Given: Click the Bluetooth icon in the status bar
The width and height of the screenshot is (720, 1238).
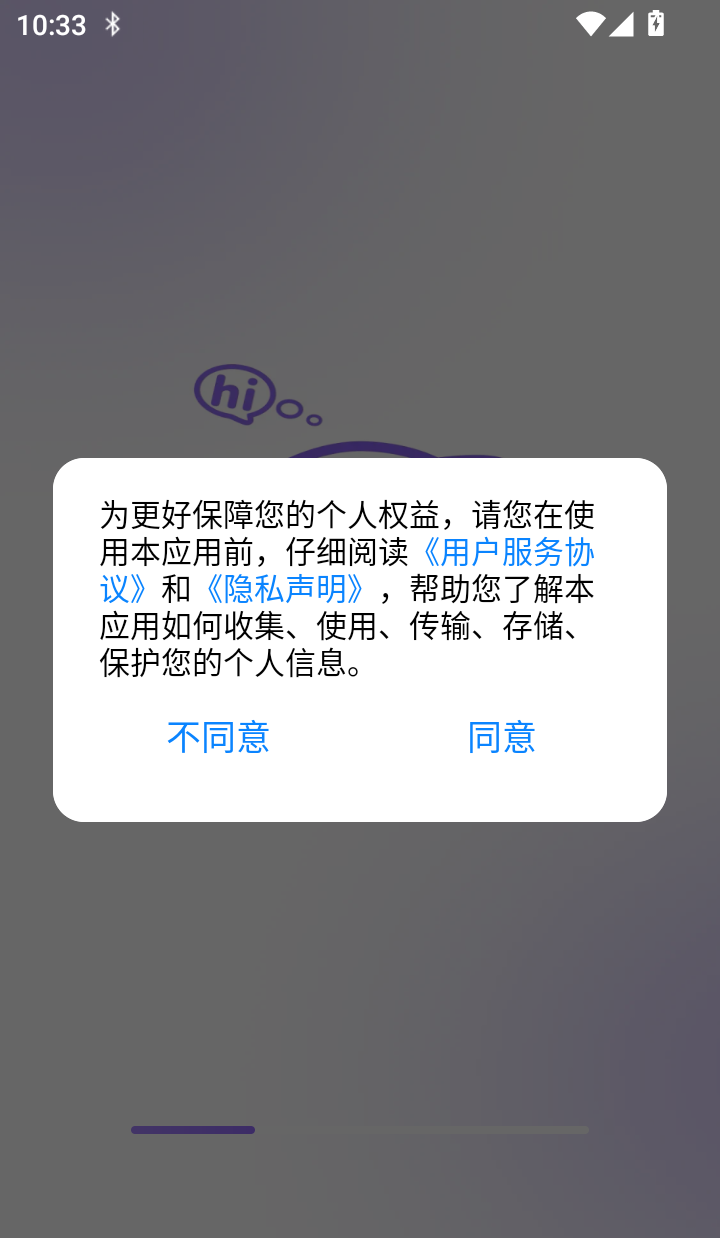Looking at the screenshot, I should click(113, 24).
